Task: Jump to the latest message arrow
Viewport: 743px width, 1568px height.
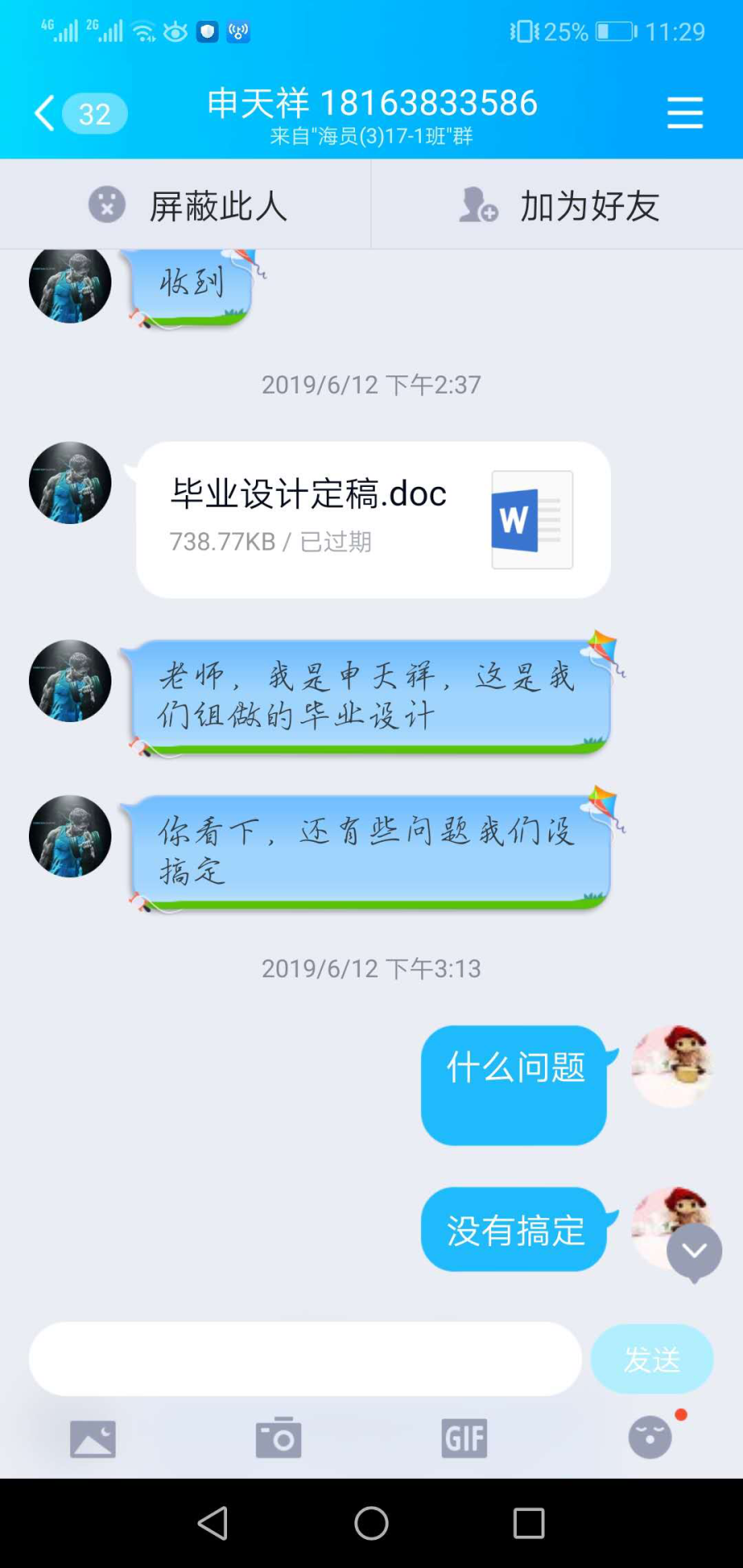Action: (x=694, y=1252)
